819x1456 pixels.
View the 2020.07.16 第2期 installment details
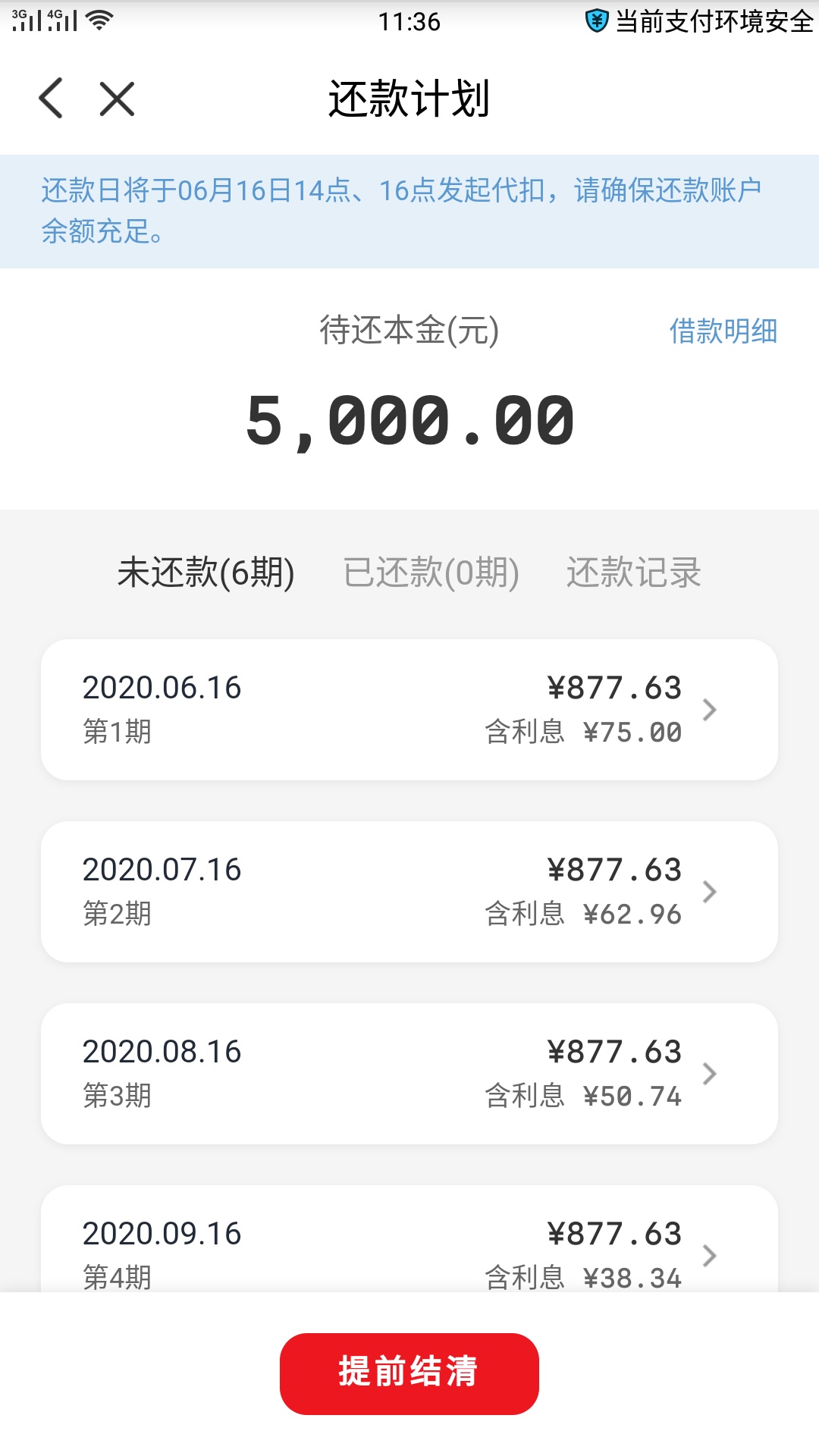click(x=409, y=892)
